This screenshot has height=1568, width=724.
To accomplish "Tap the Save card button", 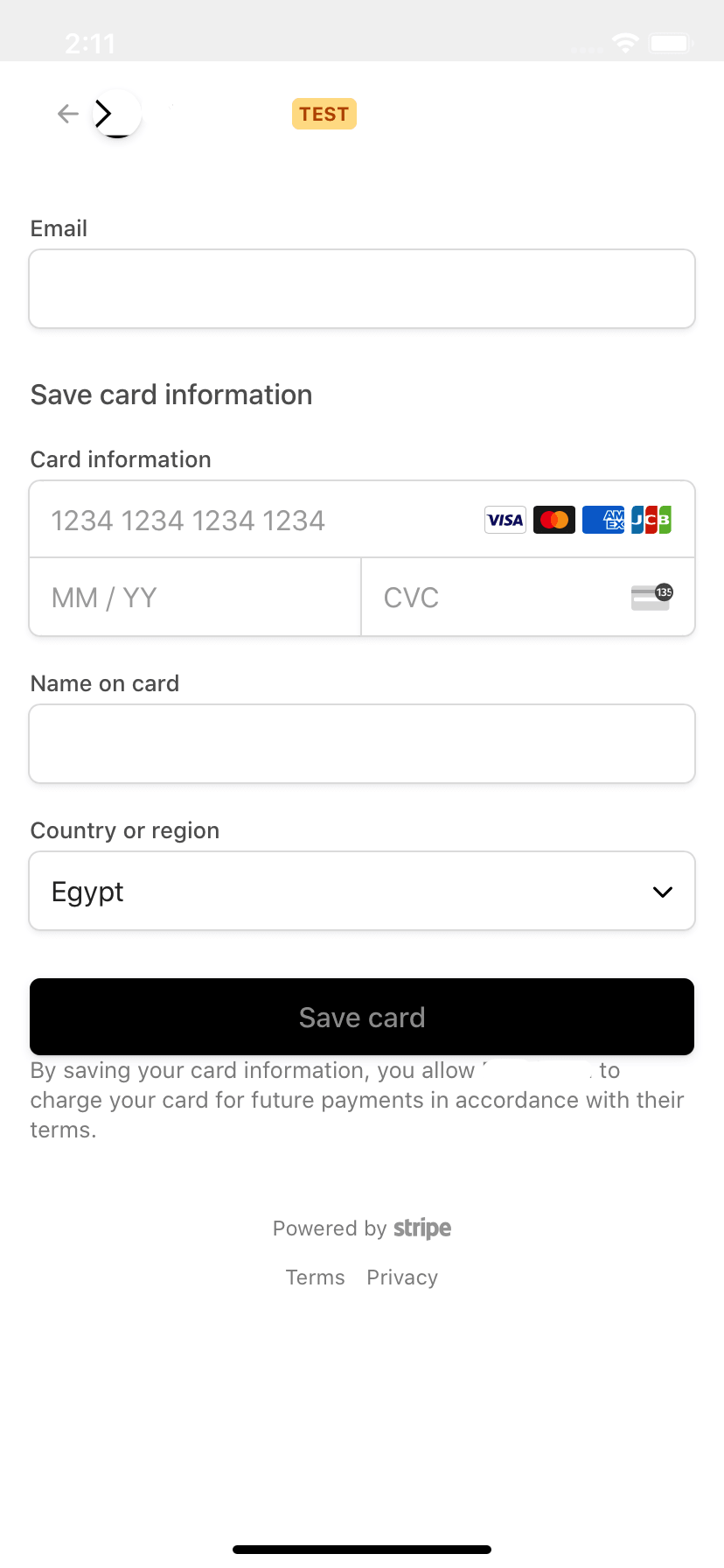I will [362, 1017].
